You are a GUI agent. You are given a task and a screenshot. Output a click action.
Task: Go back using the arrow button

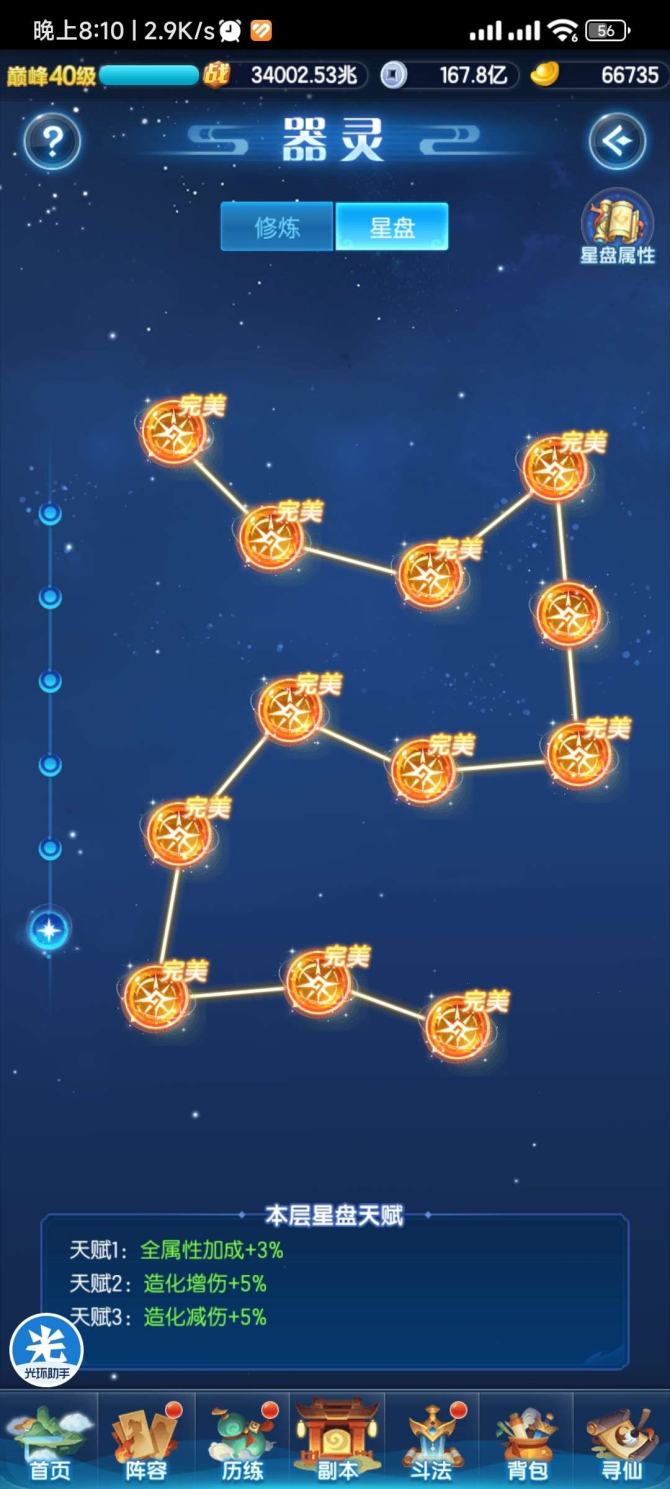[617, 141]
